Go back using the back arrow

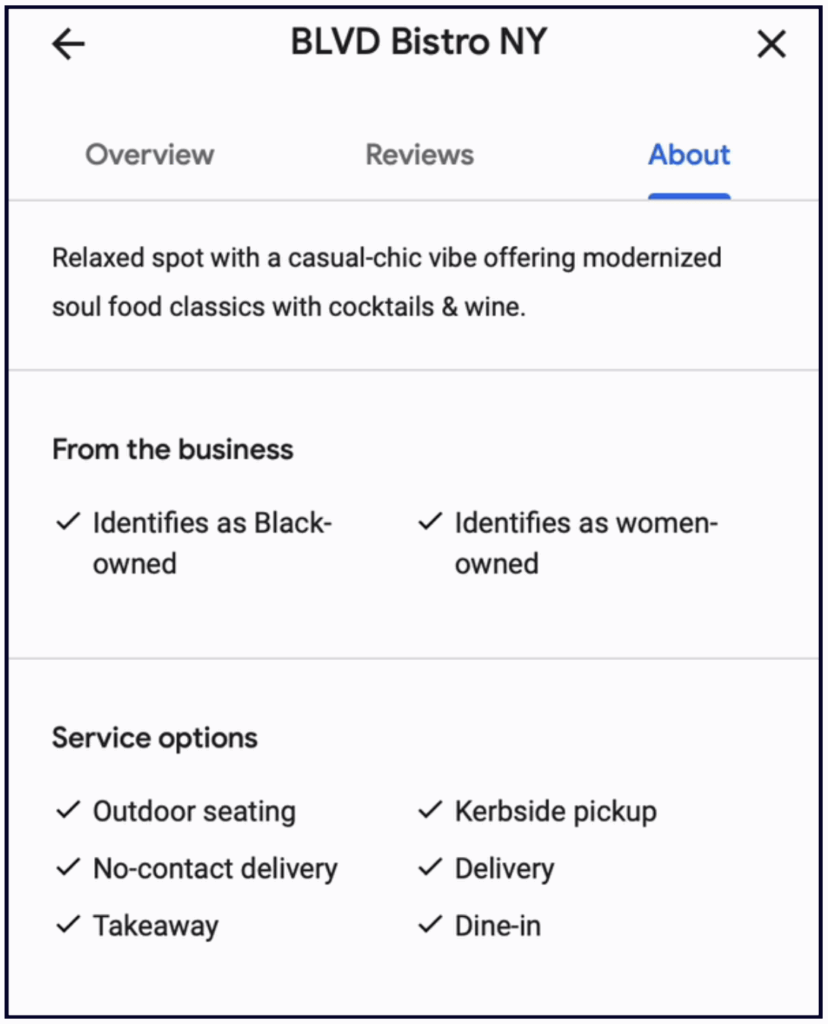(68, 44)
